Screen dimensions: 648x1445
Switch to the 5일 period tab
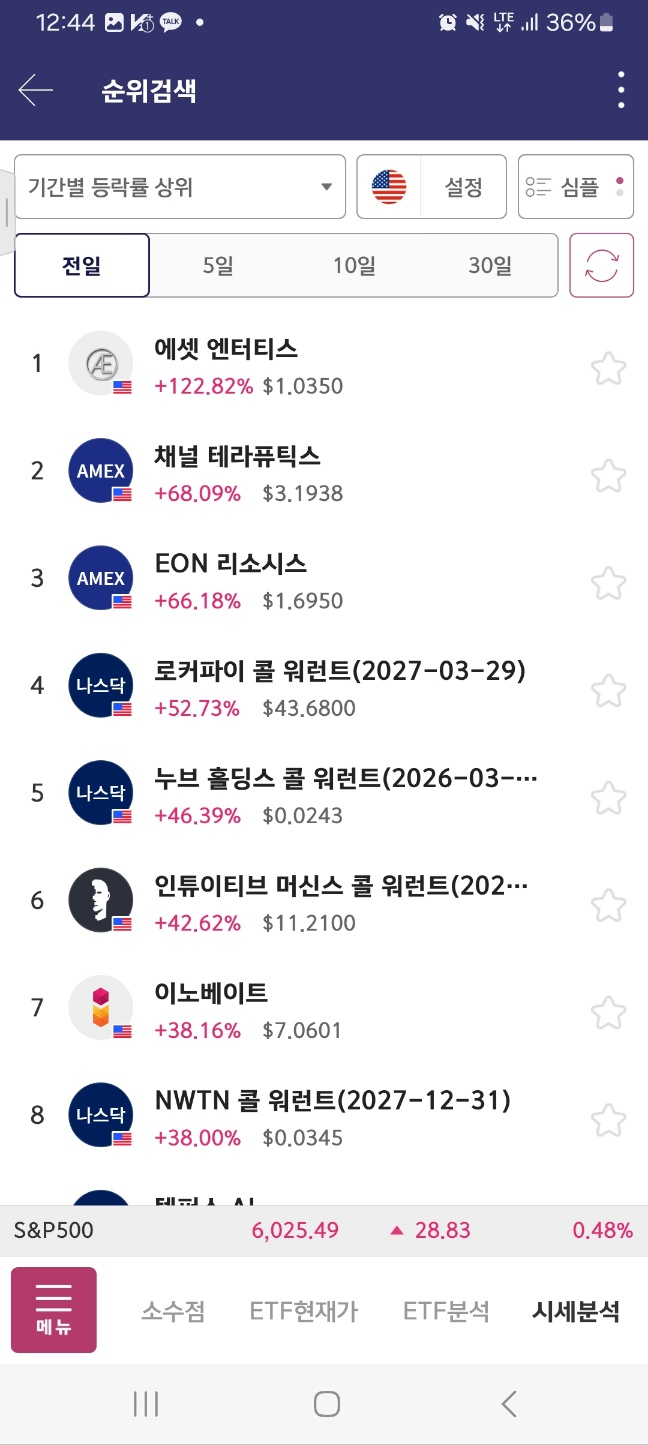(218, 266)
